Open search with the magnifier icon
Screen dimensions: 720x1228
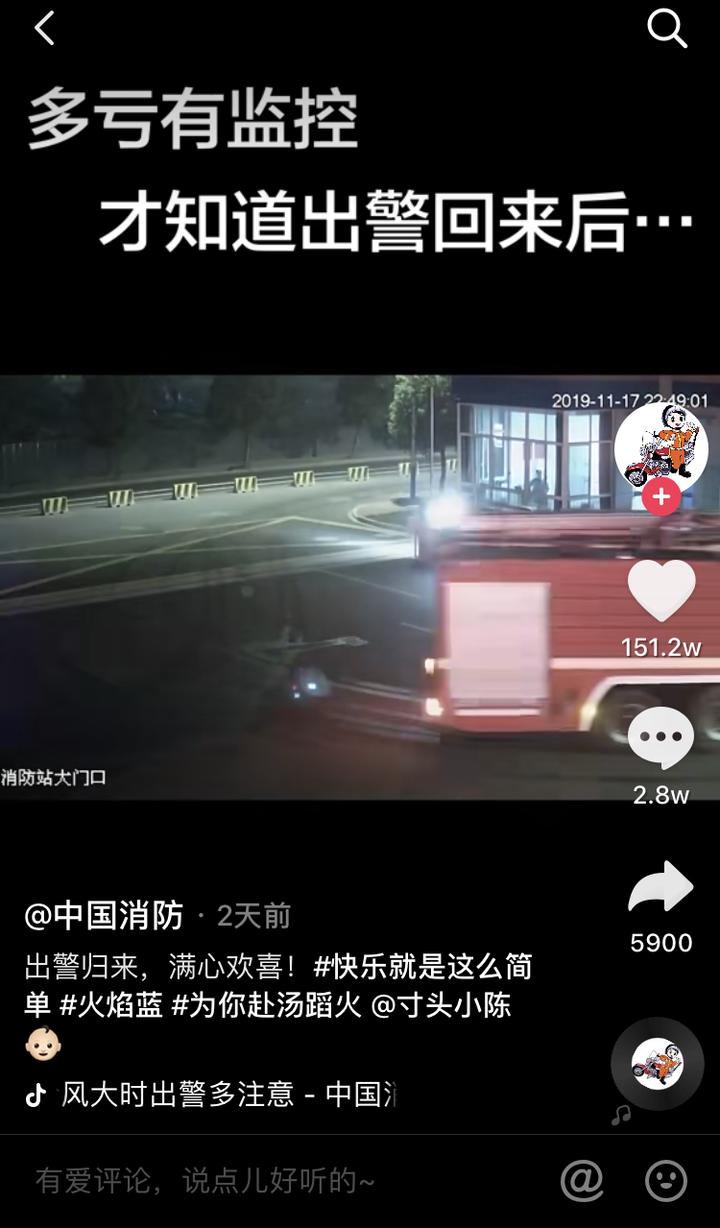[667, 29]
